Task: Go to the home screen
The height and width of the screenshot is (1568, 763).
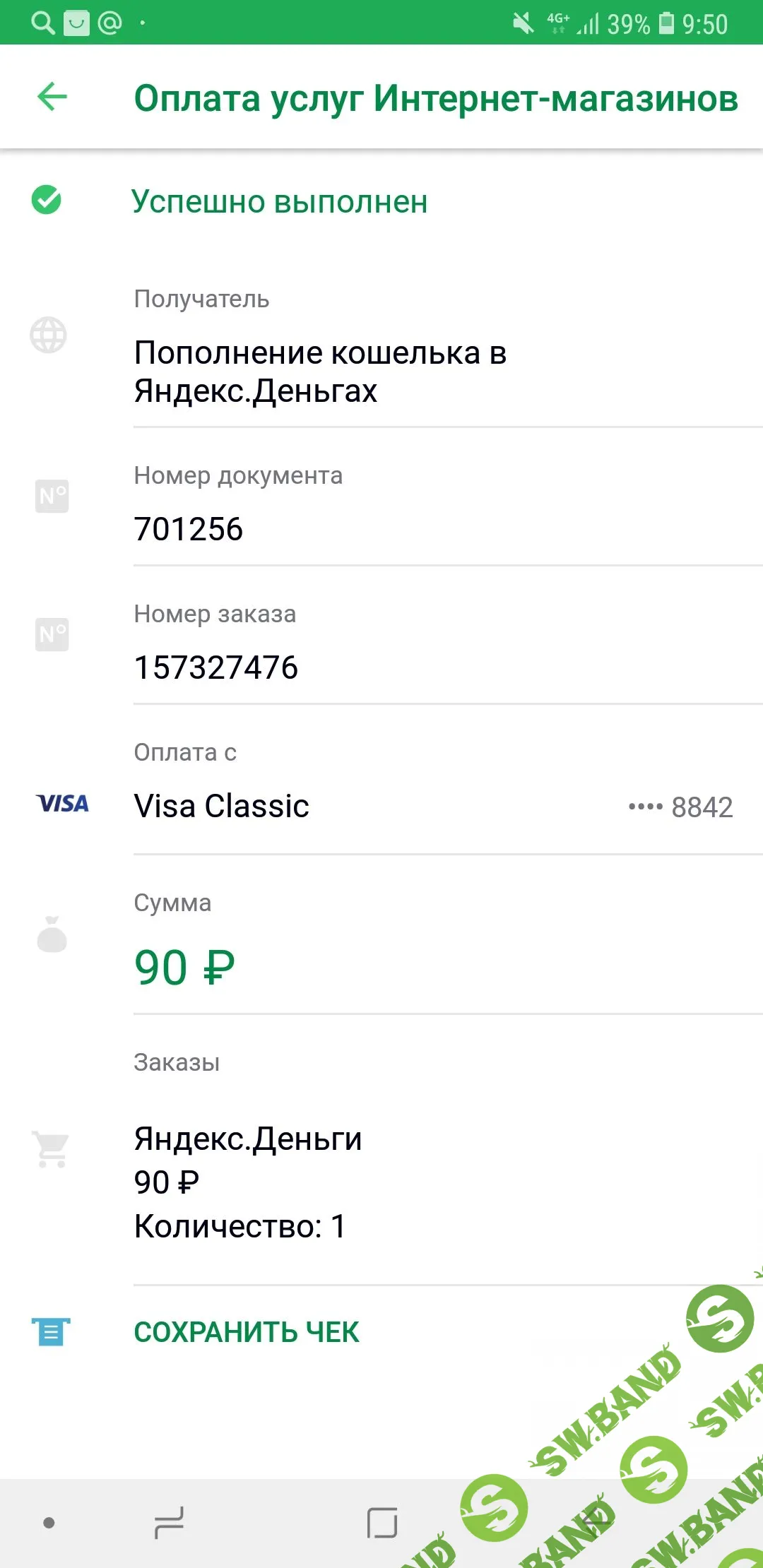Action: pos(382,1522)
